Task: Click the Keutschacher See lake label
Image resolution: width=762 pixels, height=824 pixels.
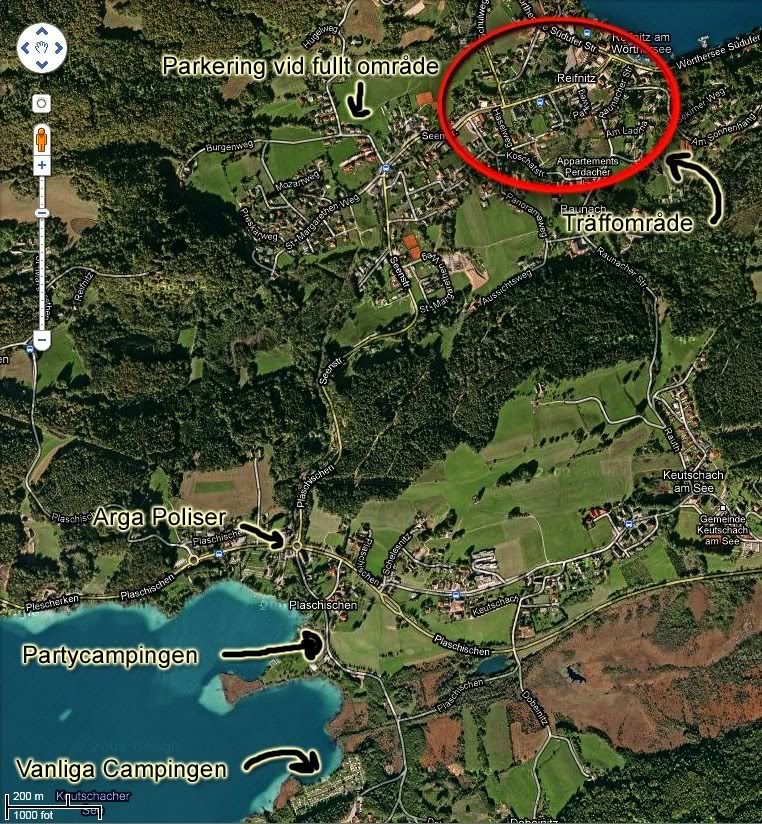Action: point(92,799)
